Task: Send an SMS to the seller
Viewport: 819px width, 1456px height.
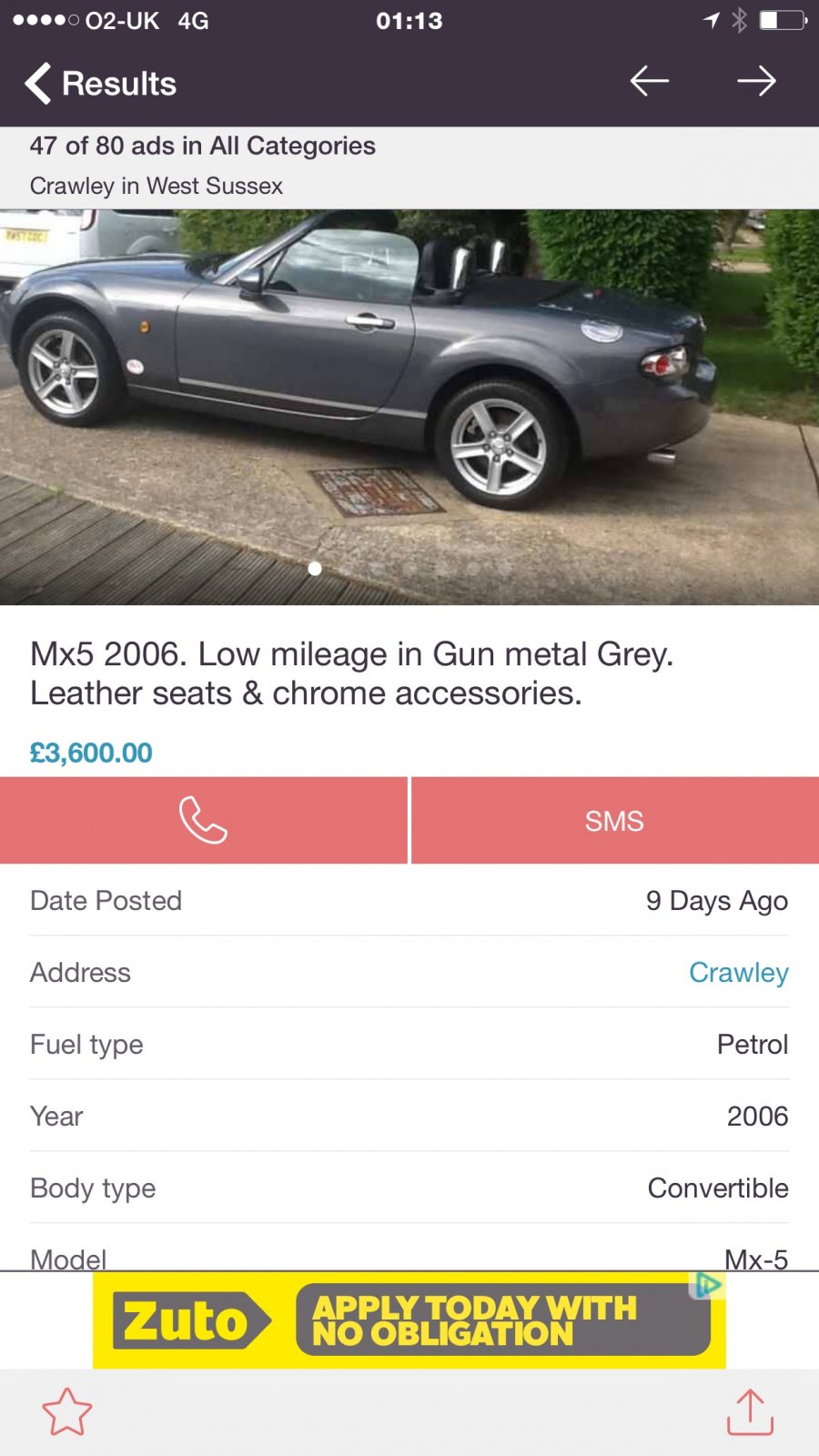Action: click(615, 820)
